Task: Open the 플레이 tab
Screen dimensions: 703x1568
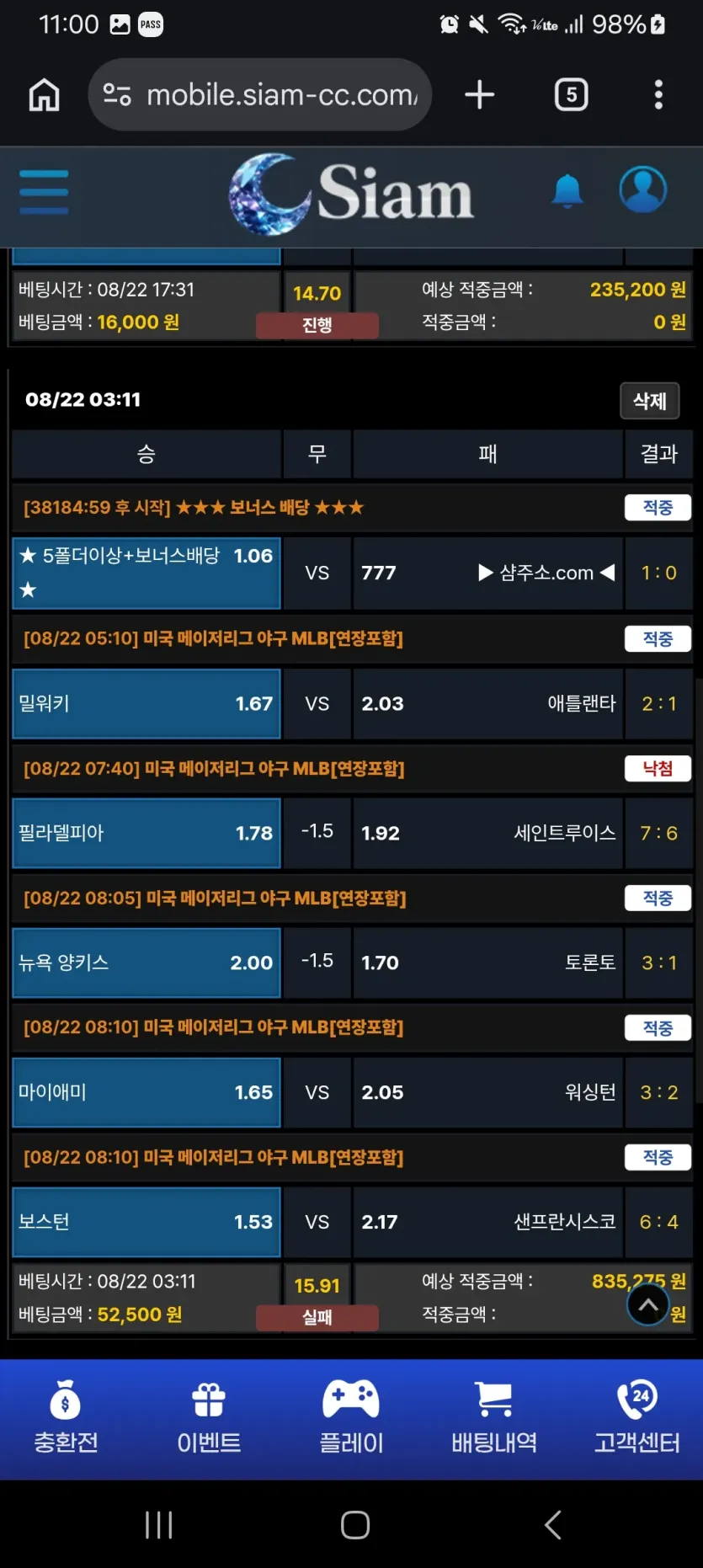Action: click(x=351, y=1419)
